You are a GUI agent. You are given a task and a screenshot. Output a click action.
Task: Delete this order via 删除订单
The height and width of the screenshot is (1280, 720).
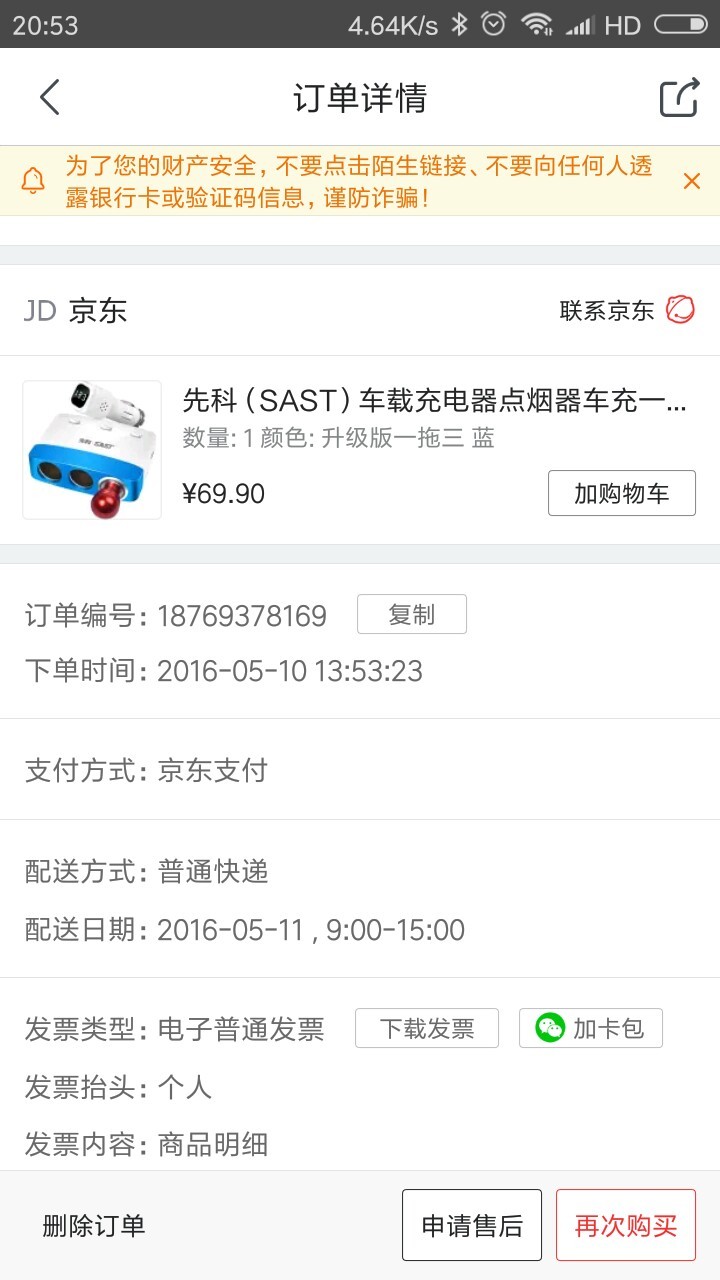pyautogui.click(x=94, y=1225)
